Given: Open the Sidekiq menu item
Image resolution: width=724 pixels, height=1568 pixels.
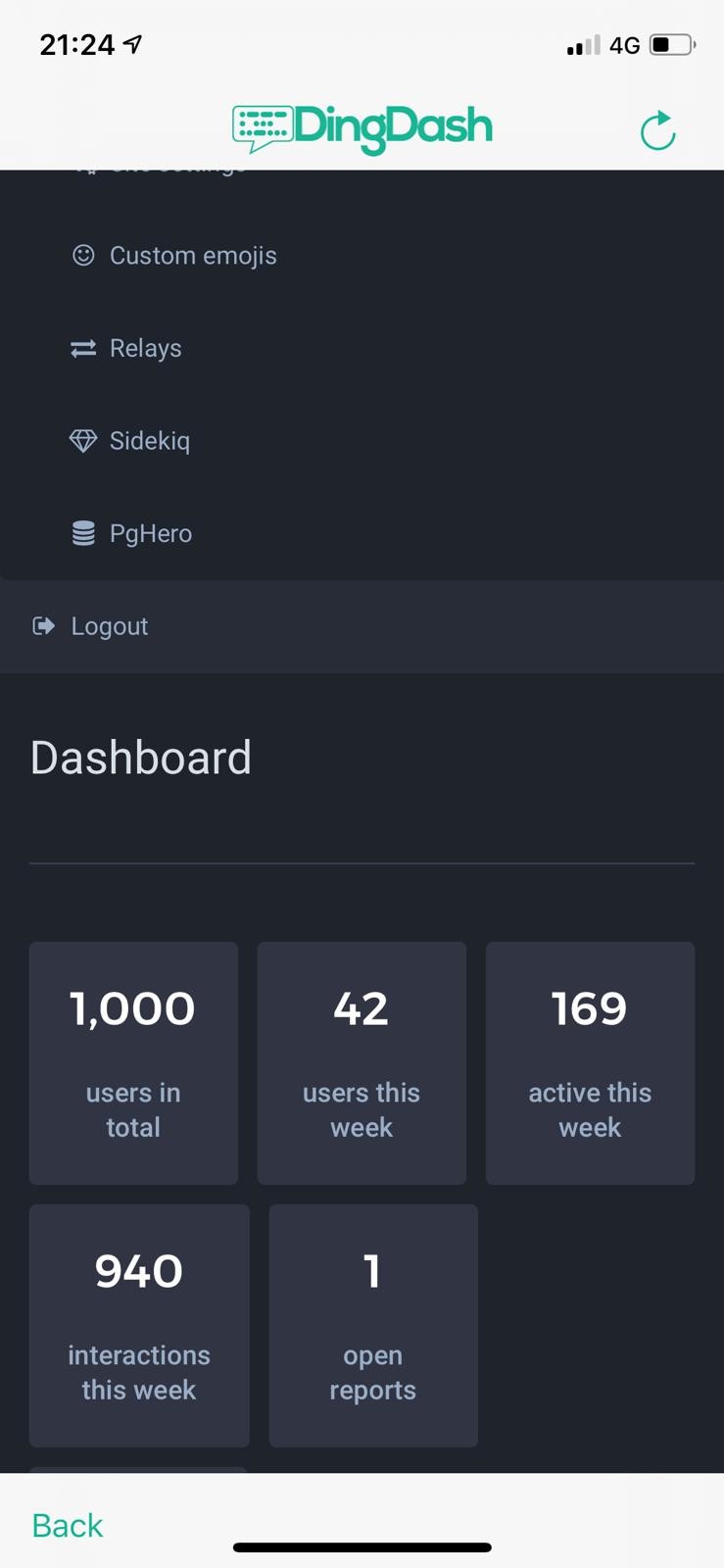Looking at the screenshot, I should [362, 441].
